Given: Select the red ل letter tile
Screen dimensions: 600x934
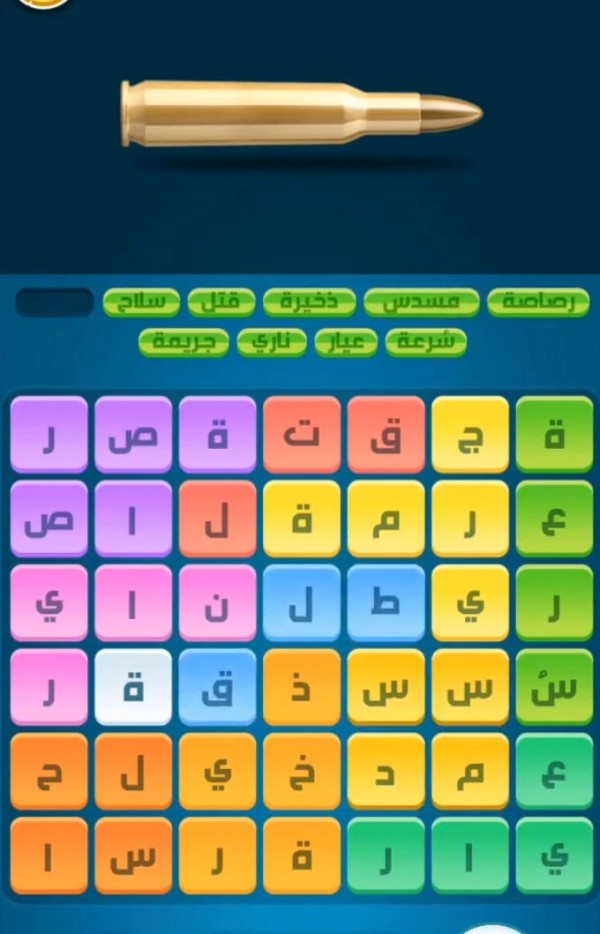Looking at the screenshot, I should click(218, 519).
